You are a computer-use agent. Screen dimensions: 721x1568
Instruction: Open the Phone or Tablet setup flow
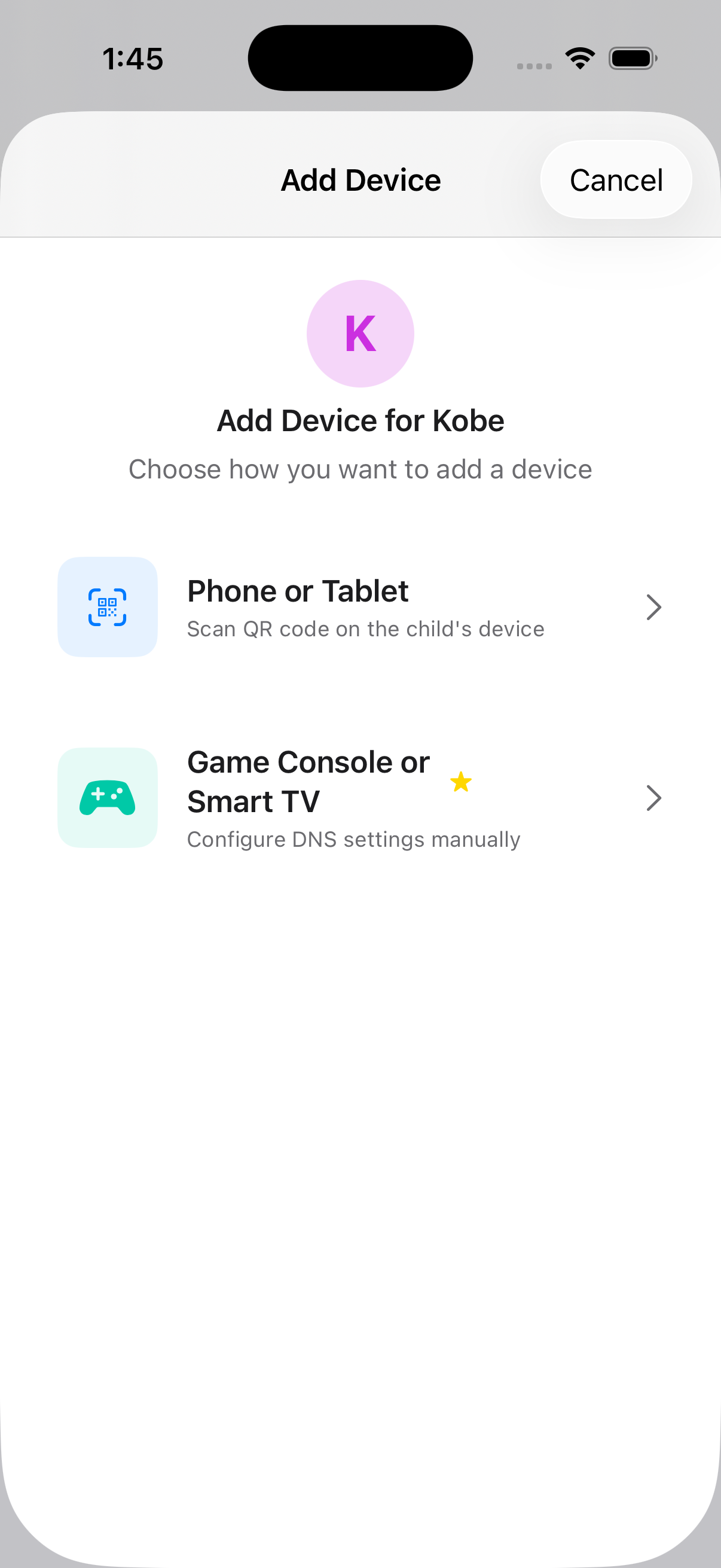click(x=360, y=607)
